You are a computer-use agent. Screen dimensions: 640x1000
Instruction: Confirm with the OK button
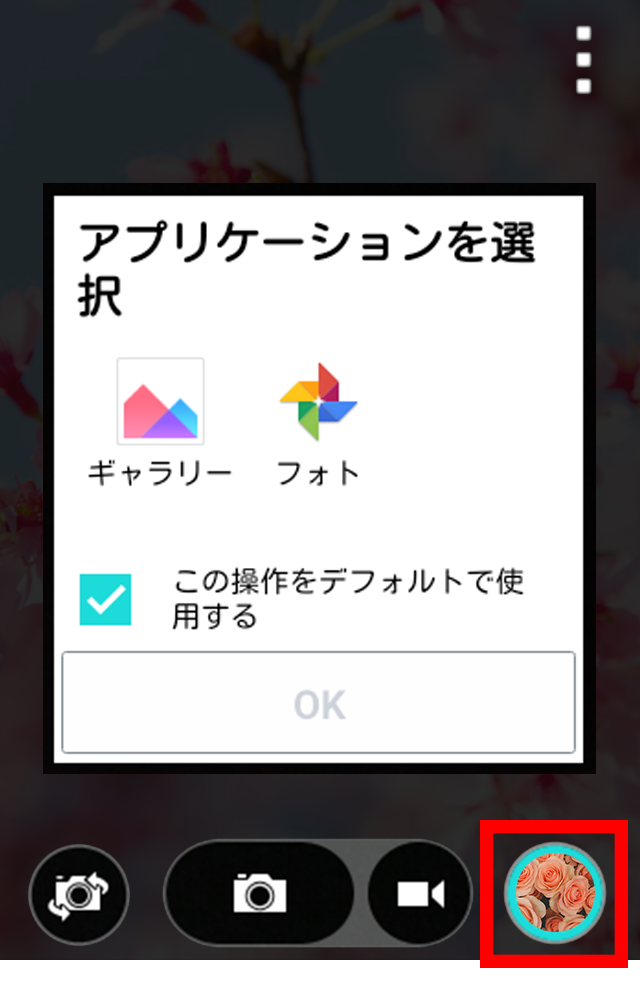point(319,703)
